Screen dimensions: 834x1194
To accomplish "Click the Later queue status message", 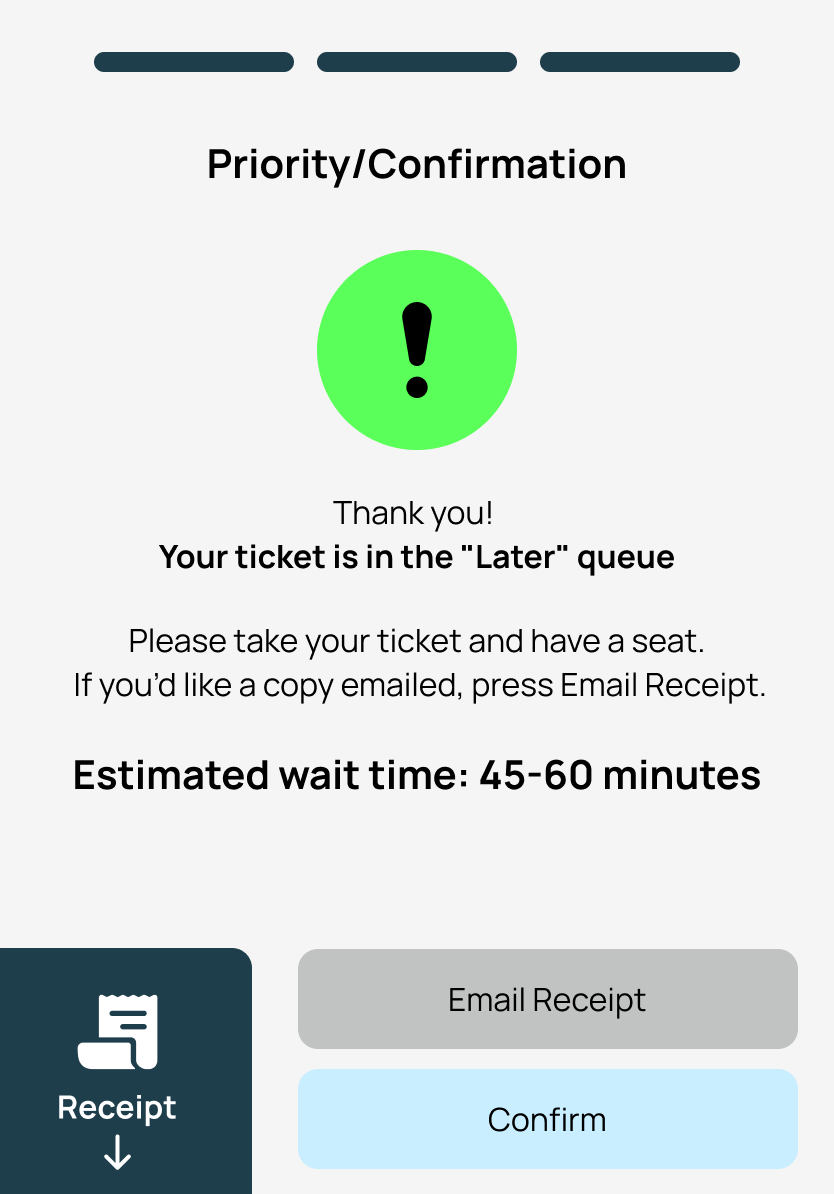I will pyautogui.click(x=416, y=557).
